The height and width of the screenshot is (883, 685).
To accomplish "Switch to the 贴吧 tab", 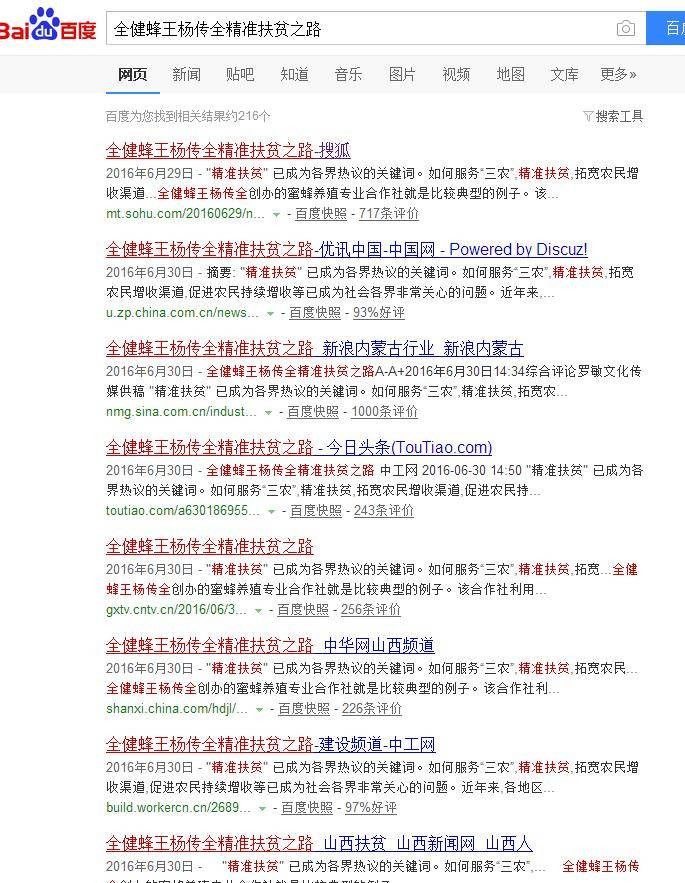I will click(240, 74).
